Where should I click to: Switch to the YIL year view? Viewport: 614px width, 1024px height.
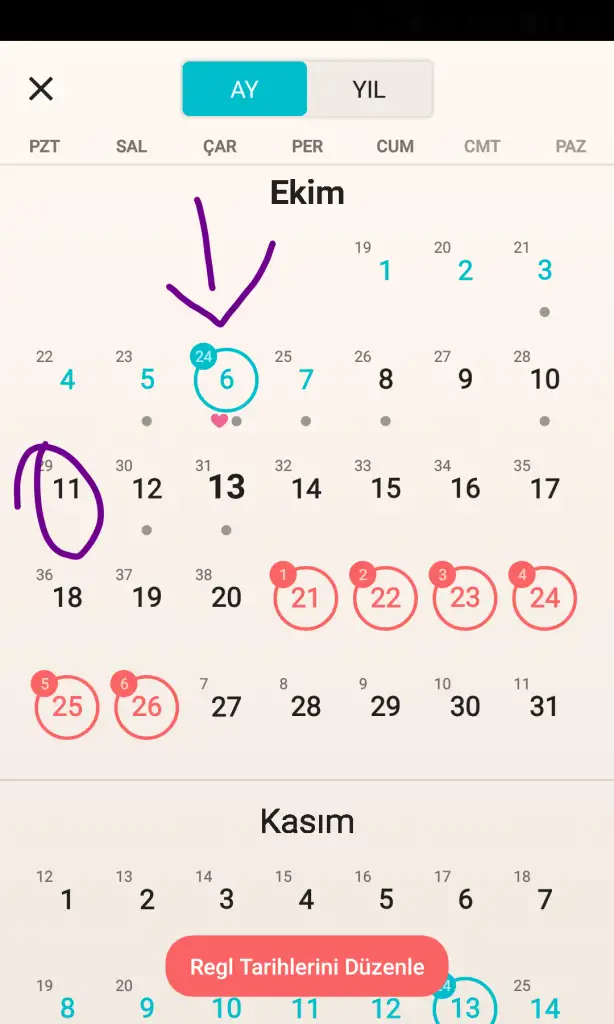(x=369, y=89)
